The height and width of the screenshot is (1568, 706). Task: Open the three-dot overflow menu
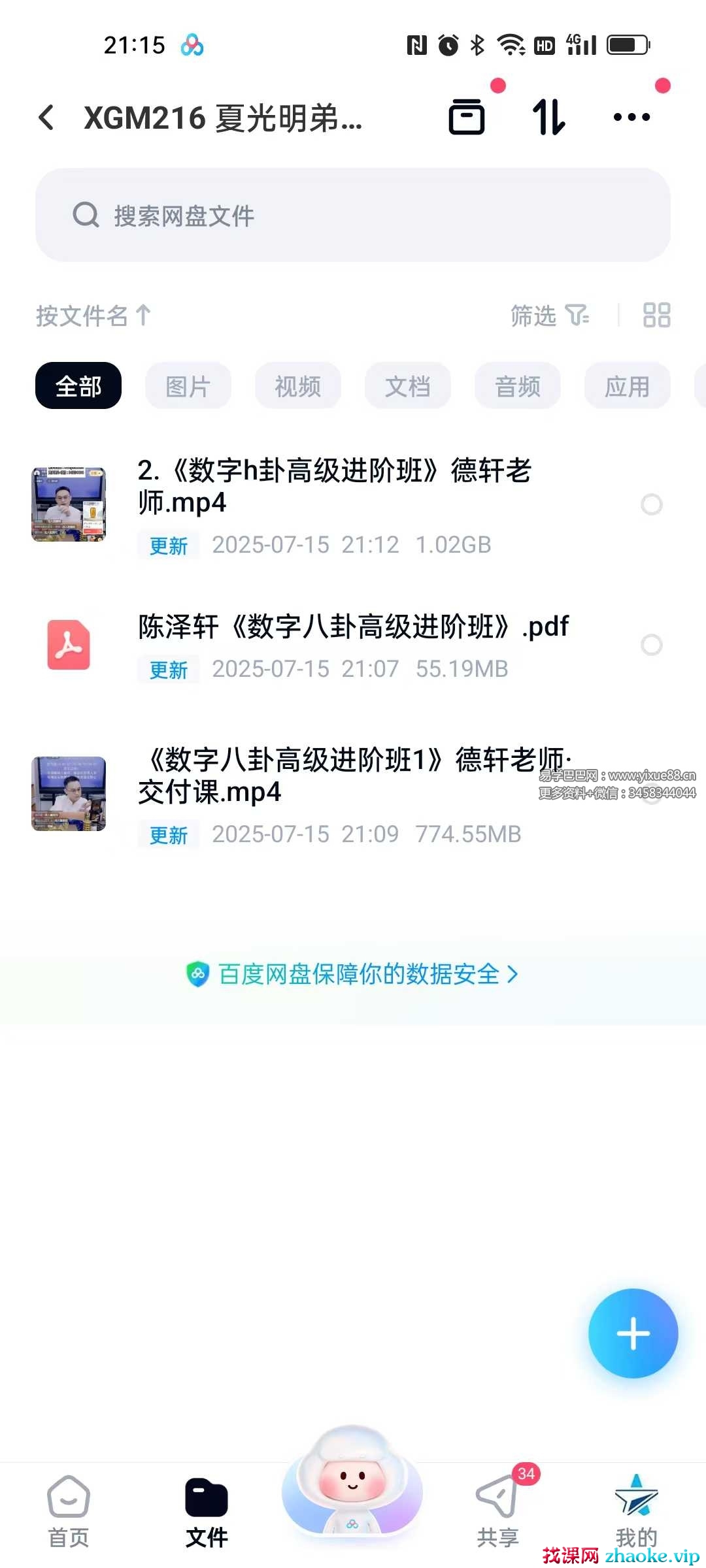point(631,118)
